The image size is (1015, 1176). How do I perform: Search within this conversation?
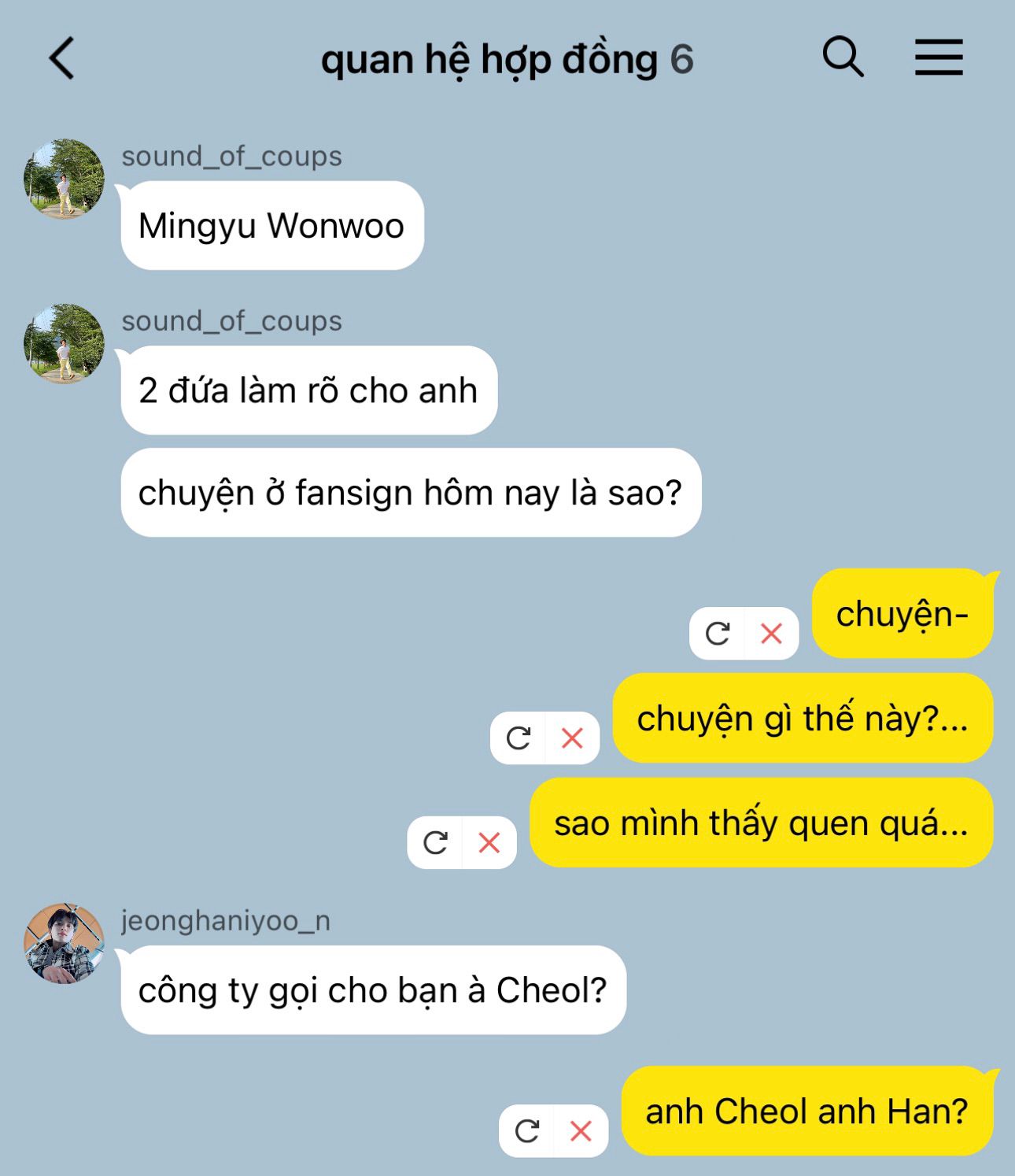pos(843,57)
